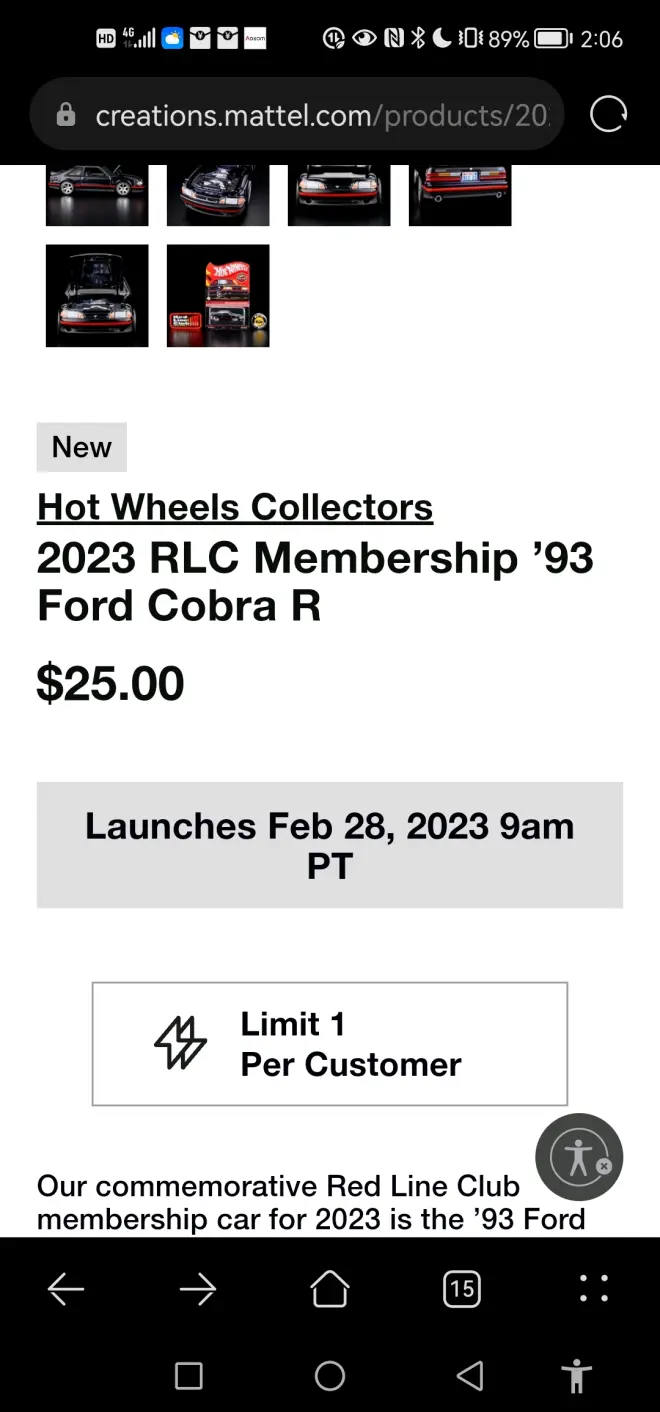The height and width of the screenshot is (1412, 660).
Task: Open the browser four-dot menu
Action: click(594, 1290)
